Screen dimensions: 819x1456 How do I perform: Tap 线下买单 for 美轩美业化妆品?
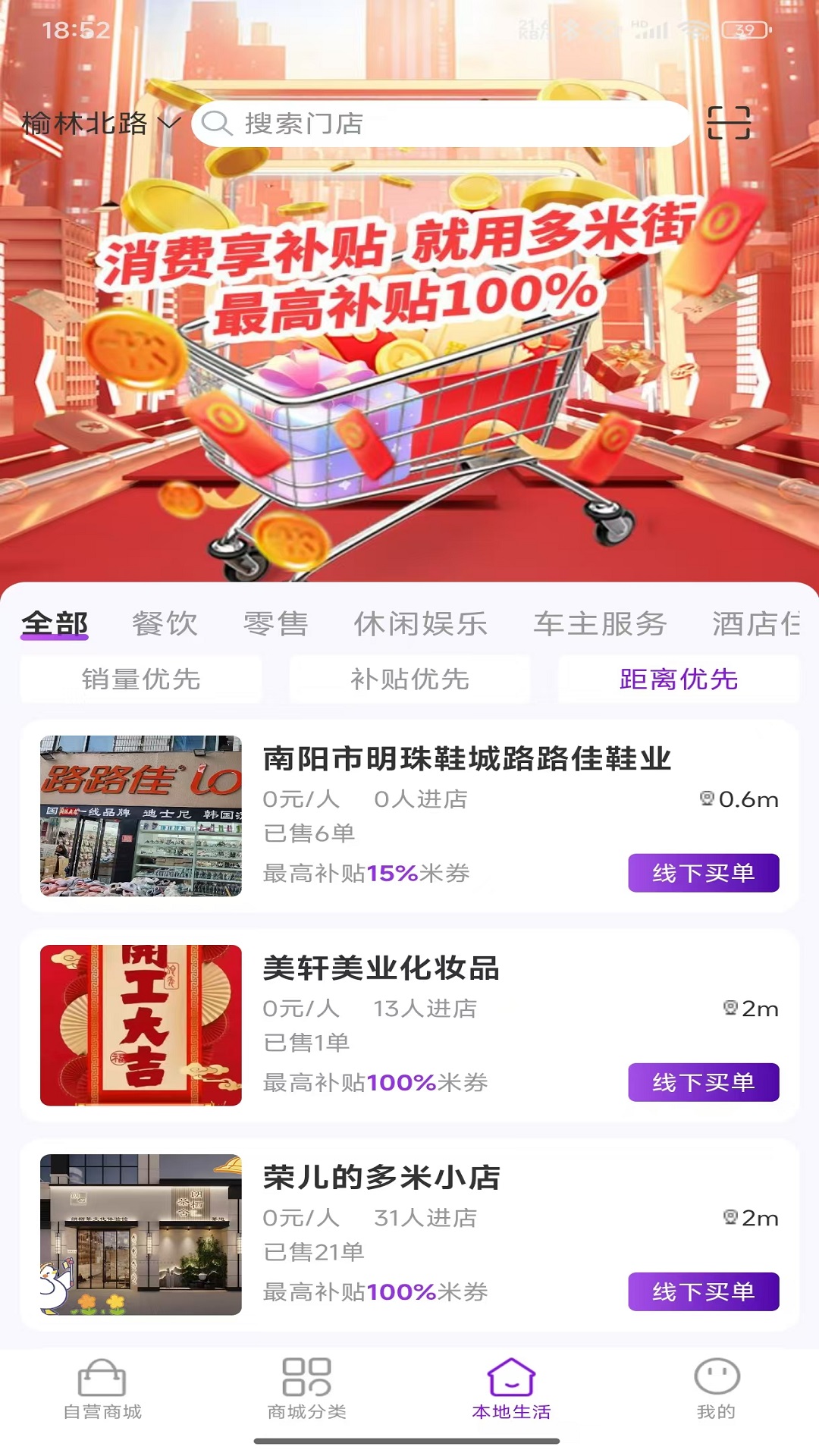pos(703,1082)
